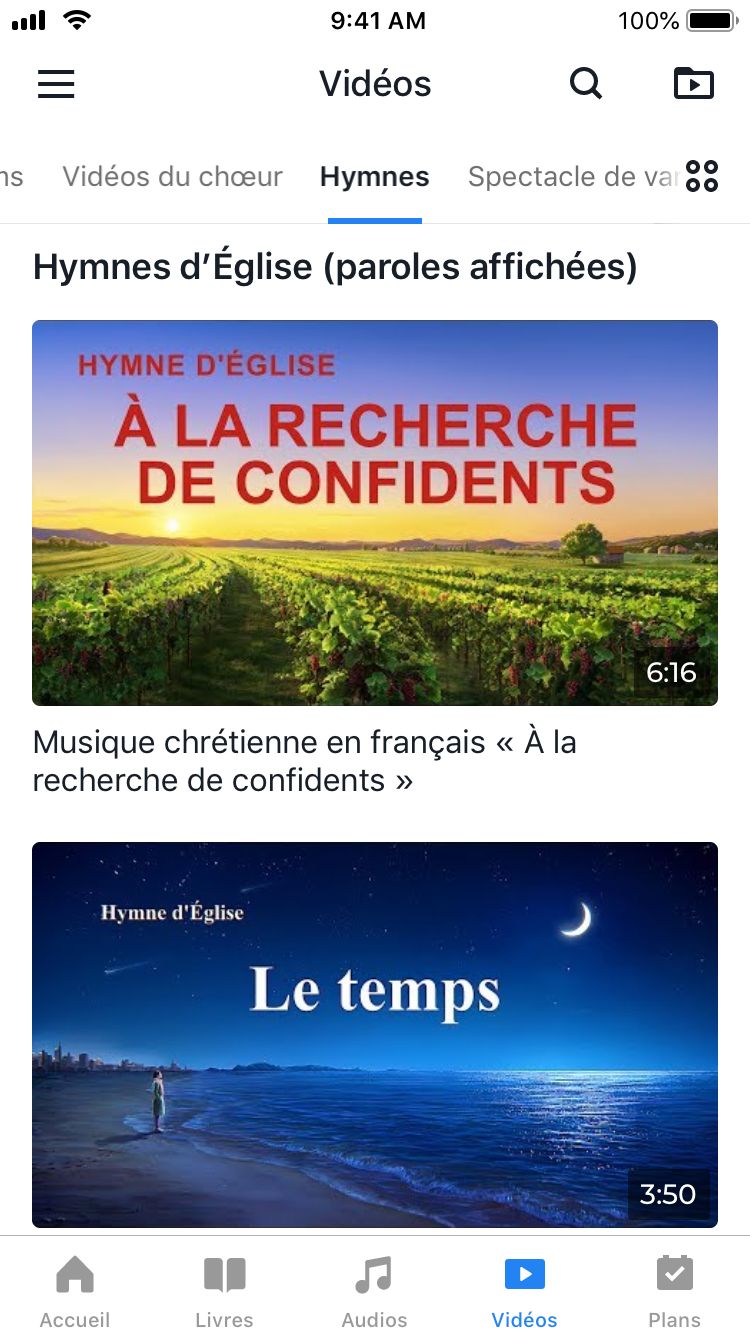Viewport: 750px width, 1334px height.
Task: Open the hamburger menu
Action: (56, 84)
